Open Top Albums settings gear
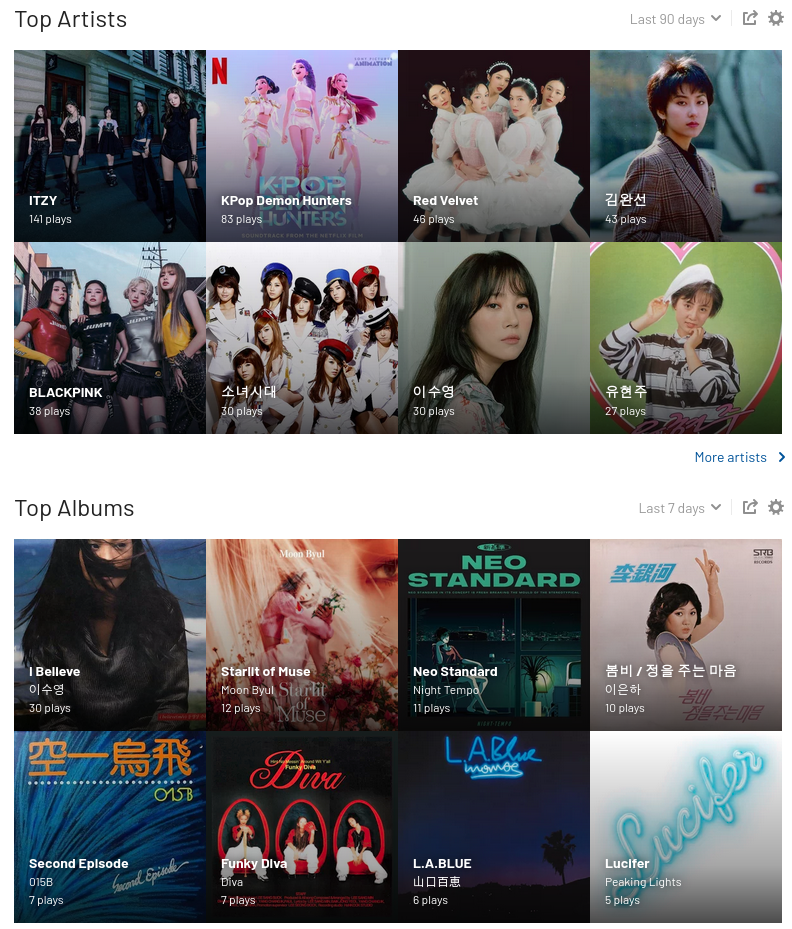Image resolution: width=792 pixels, height=929 pixels. tap(776, 507)
